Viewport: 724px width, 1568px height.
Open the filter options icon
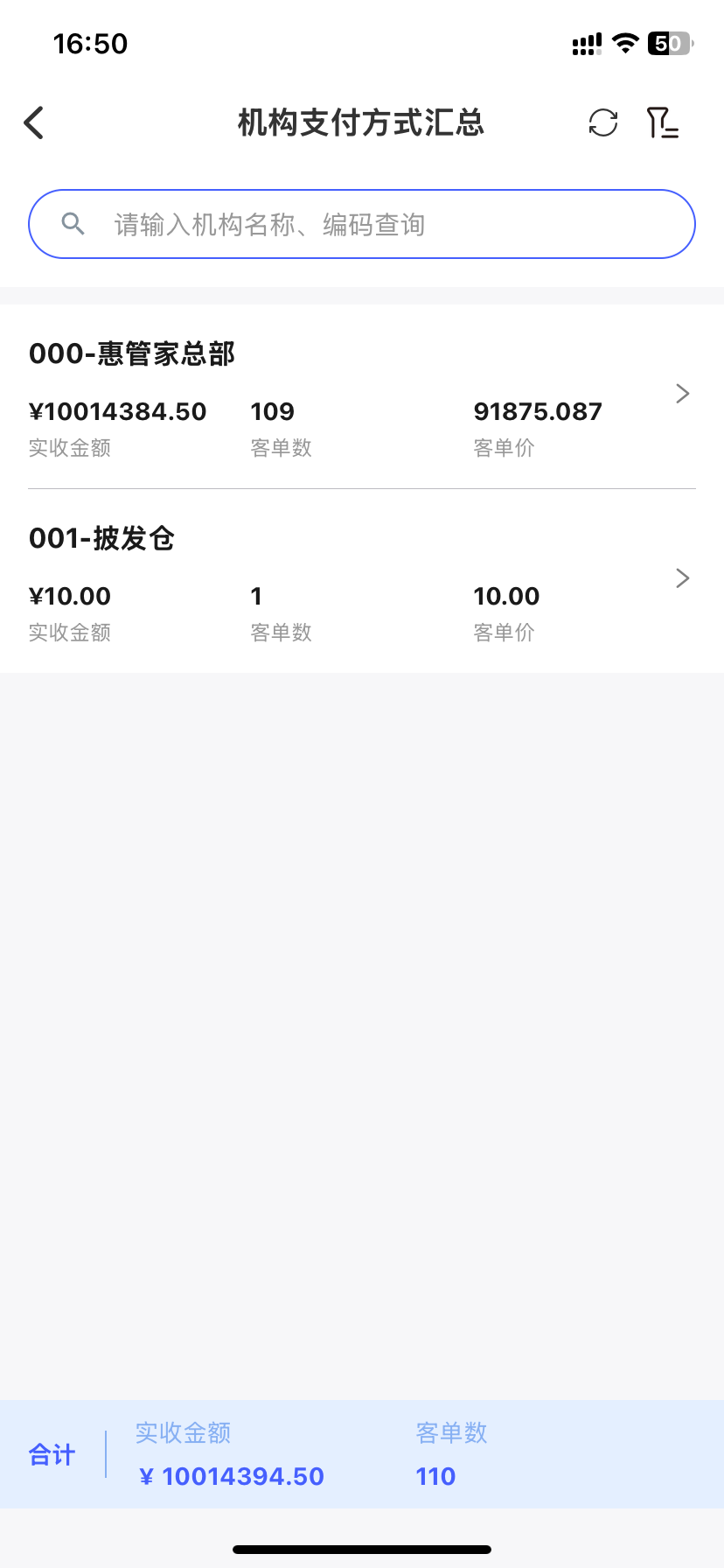[x=662, y=123]
